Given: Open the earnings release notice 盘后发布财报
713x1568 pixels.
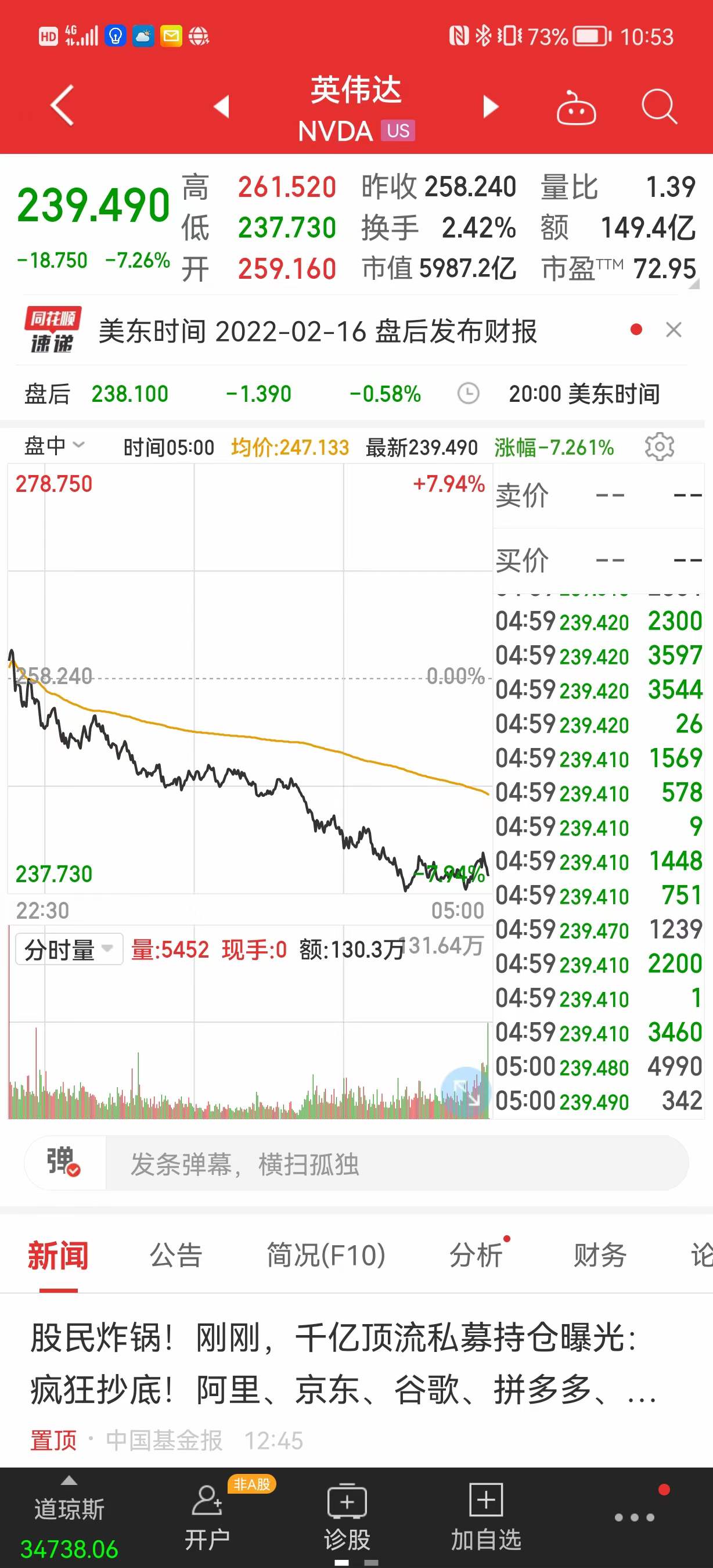Looking at the screenshot, I should 316,332.
